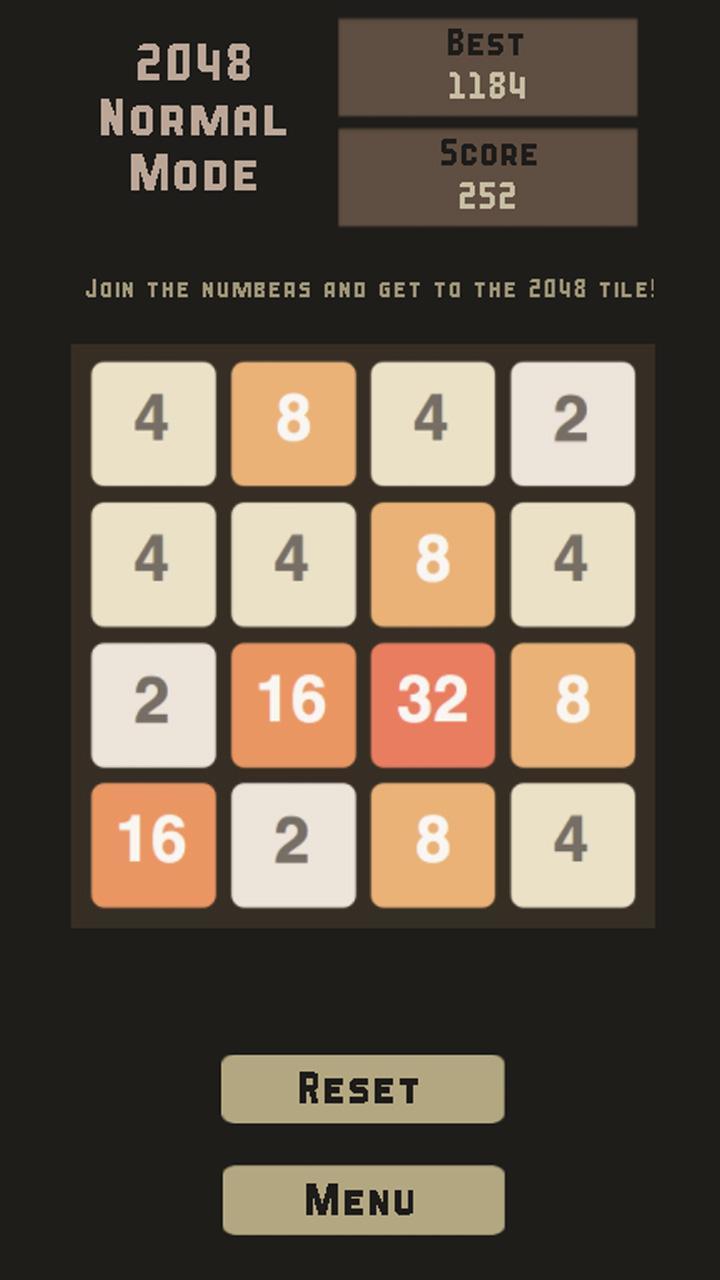This screenshot has width=720, height=1280.
Task: Select the 16 tile in the bottom row
Action: pos(152,843)
